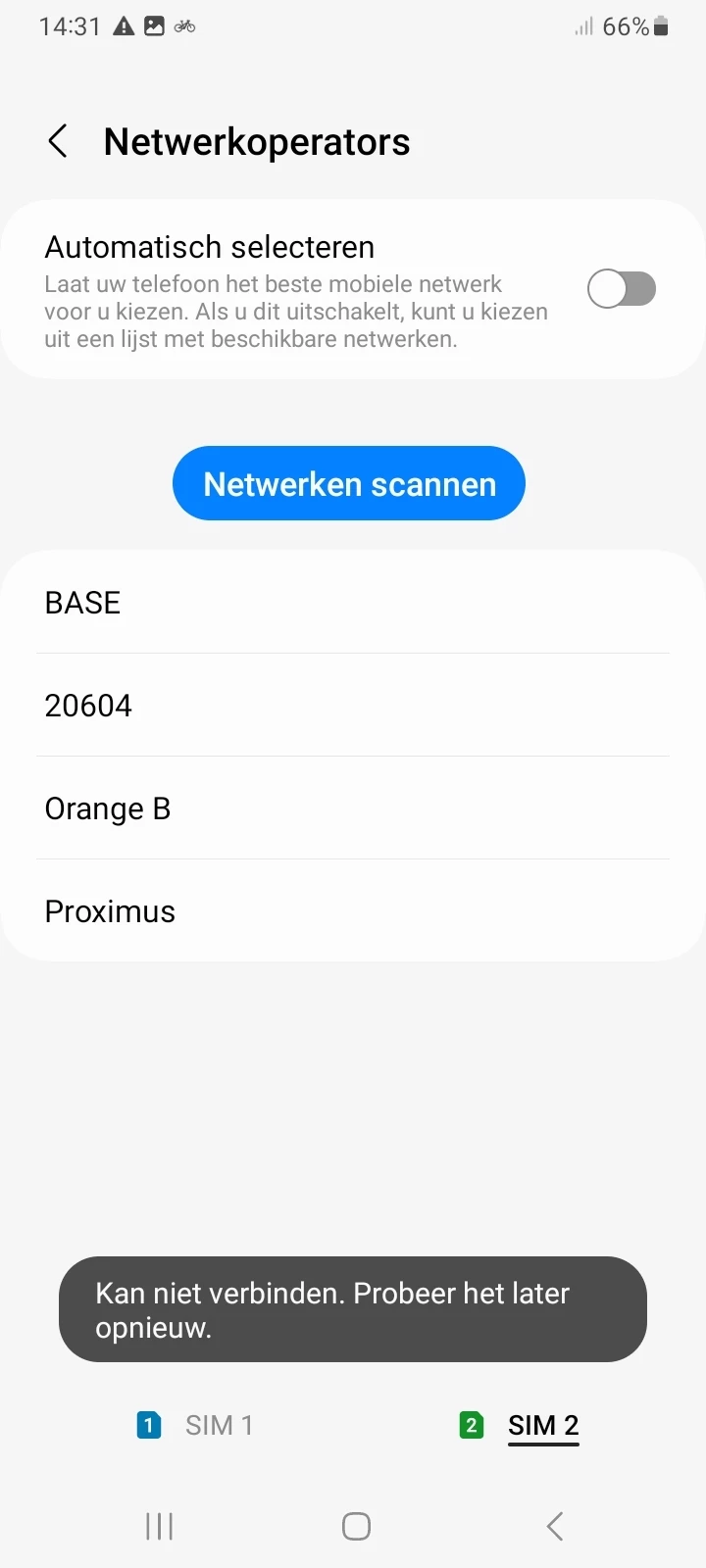
Task: Enable Automatisch selecteren toggle
Action: tap(621, 289)
